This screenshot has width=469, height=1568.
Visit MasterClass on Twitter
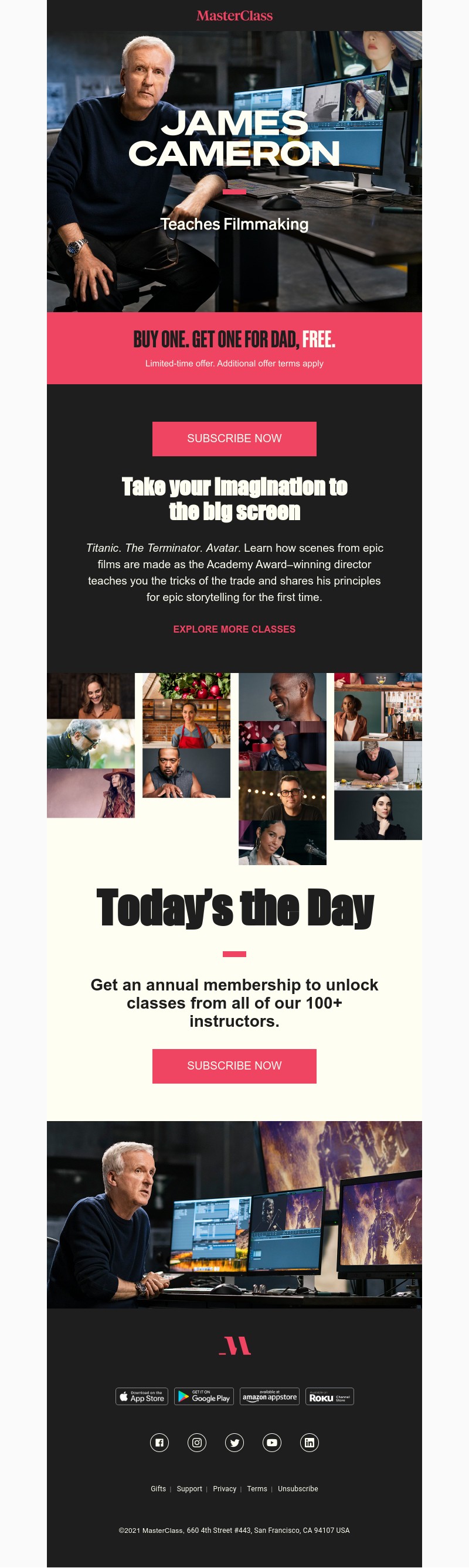(x=235, y=1443)
